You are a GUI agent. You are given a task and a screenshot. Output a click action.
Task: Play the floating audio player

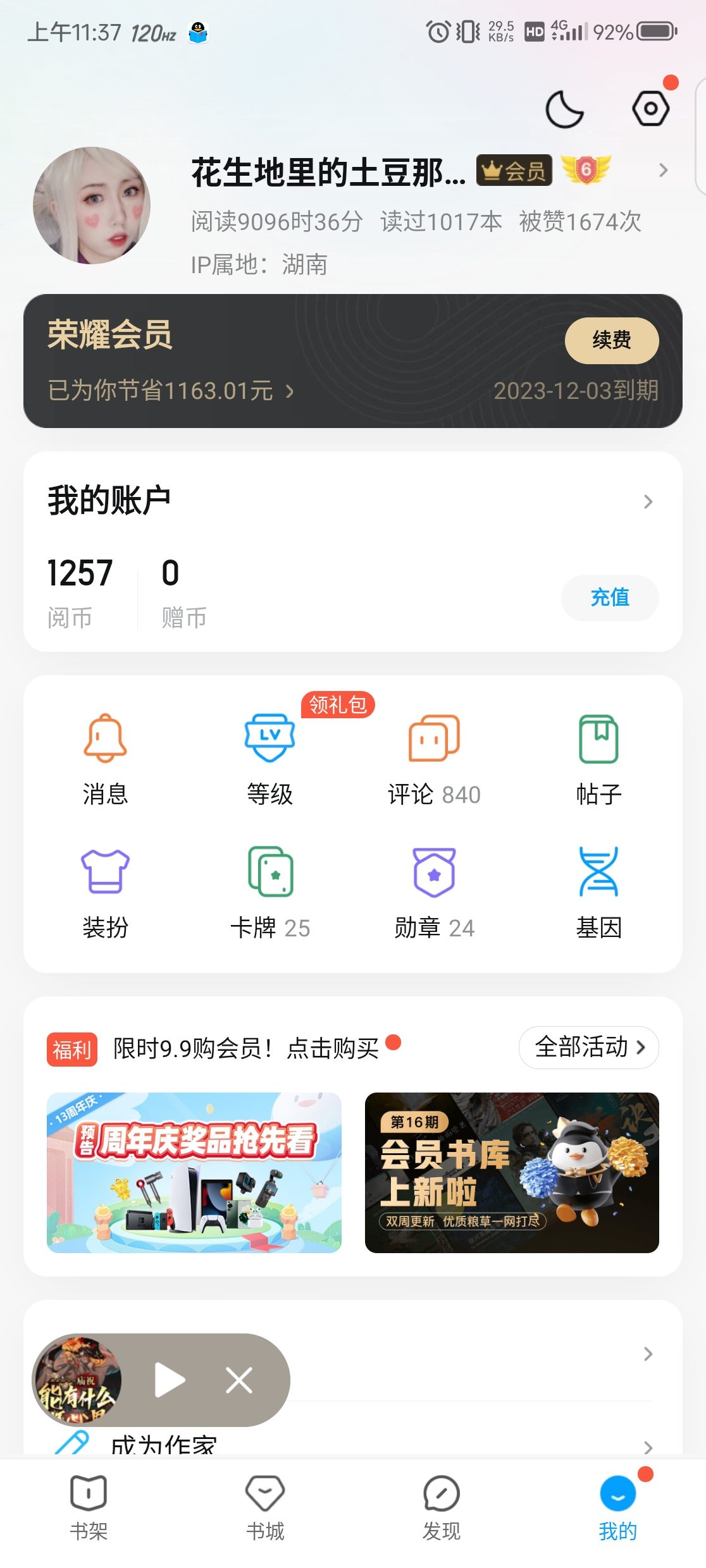(x=170, y=1380)
